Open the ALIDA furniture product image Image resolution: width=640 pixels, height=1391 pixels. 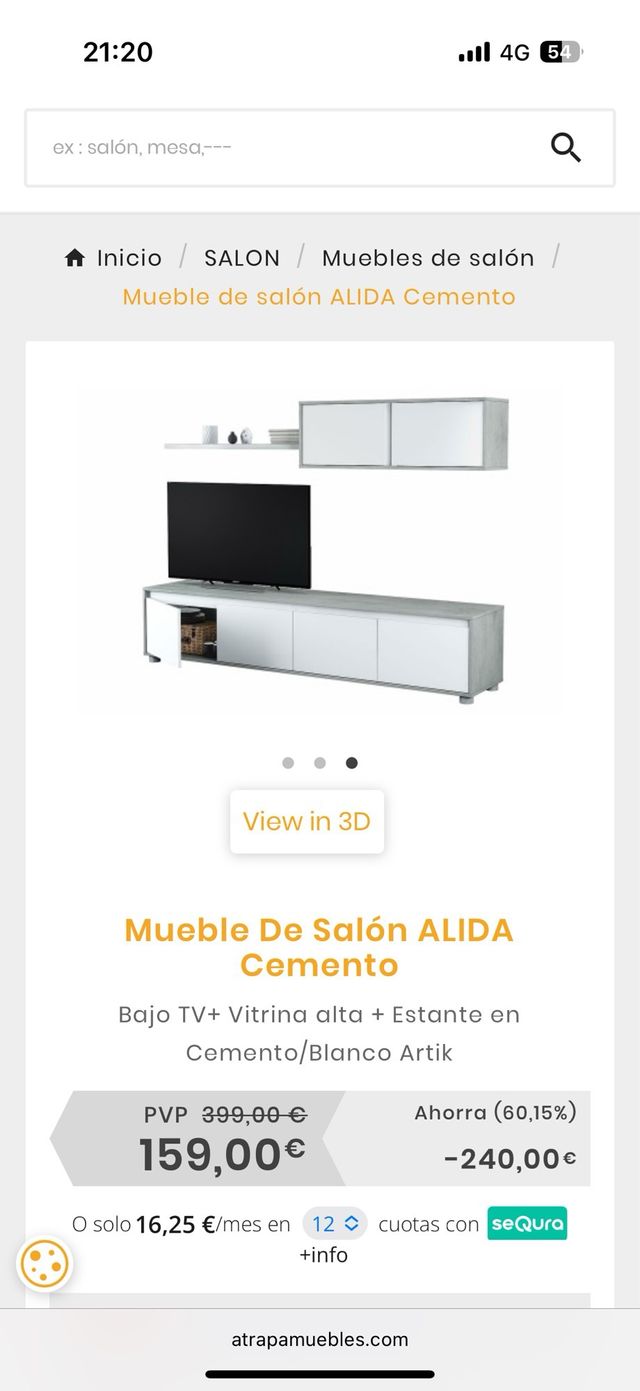pyautogui.click(x=320, y=550)
